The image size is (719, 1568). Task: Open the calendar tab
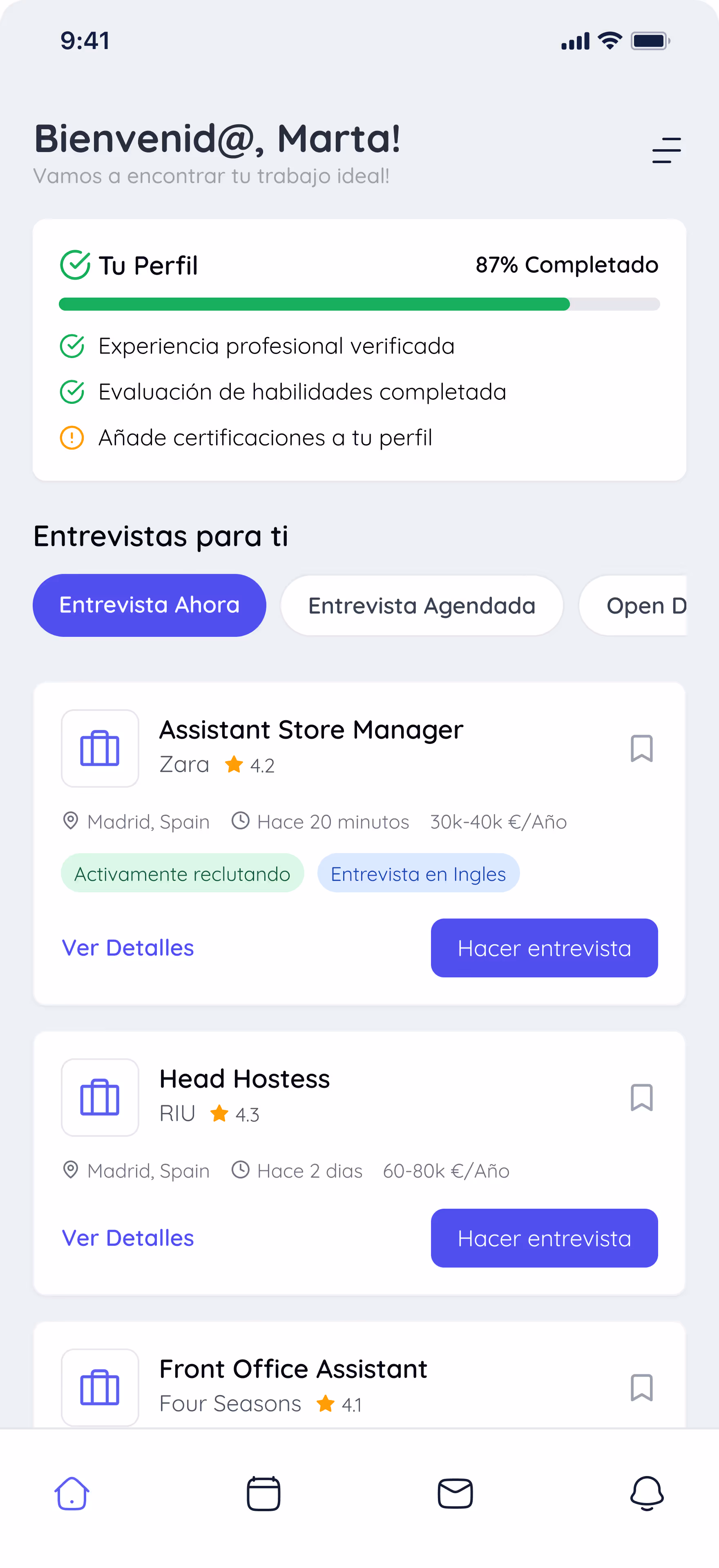pyautogui.click(x=263, y=1493)
